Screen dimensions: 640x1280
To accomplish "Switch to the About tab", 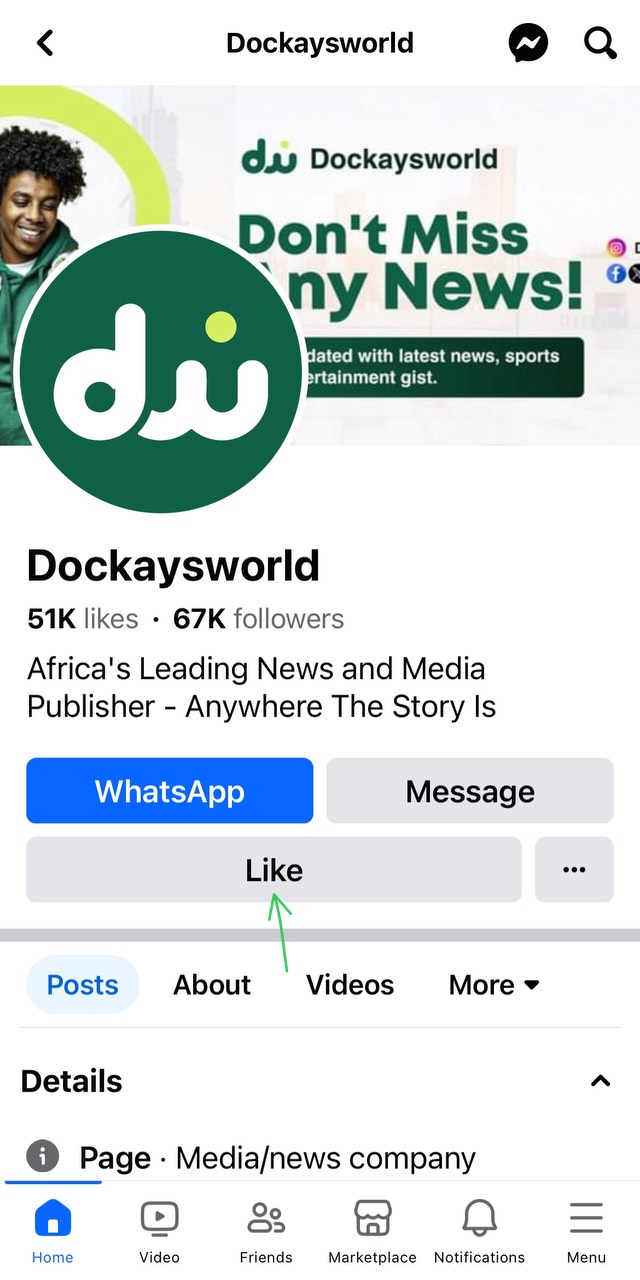I will tap(212, 985).
